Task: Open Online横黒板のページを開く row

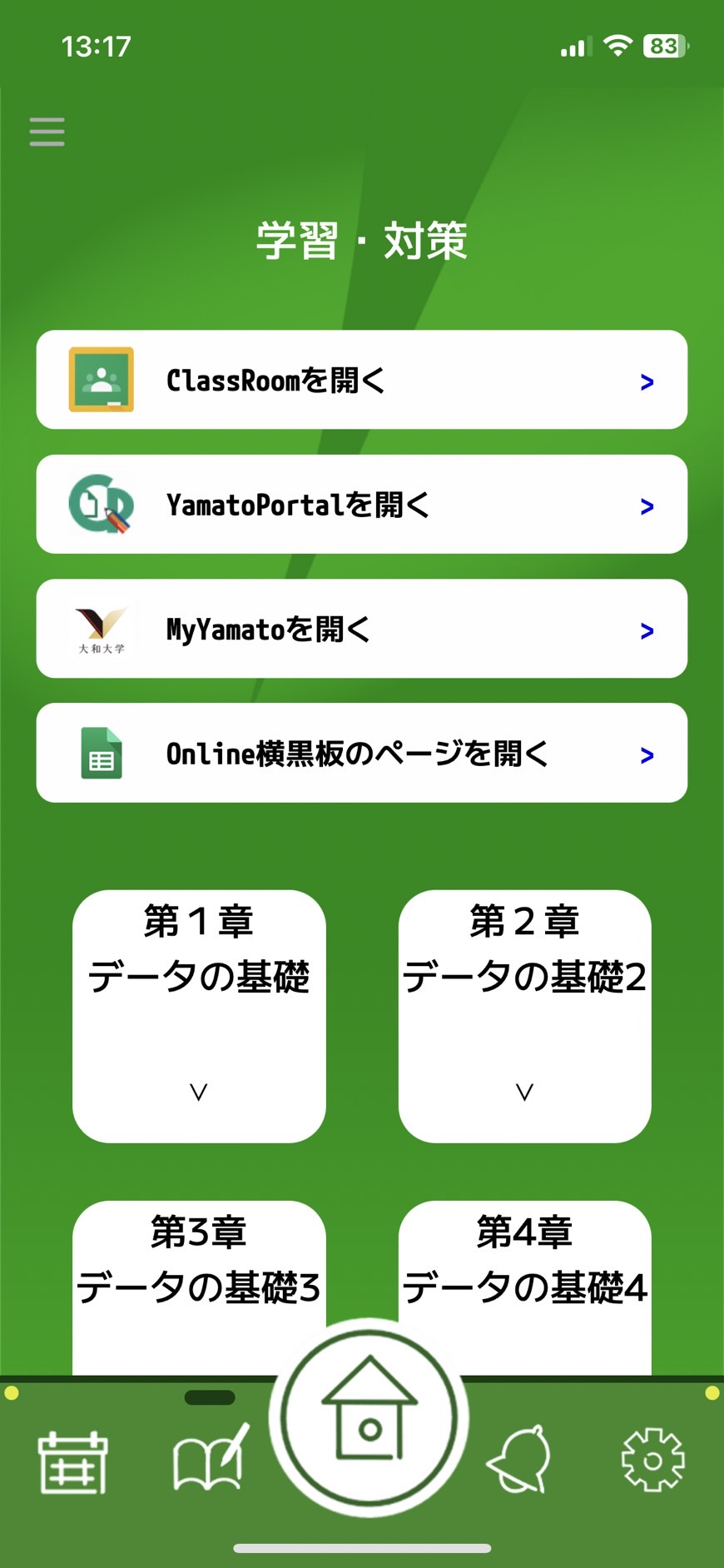Action: [x=362, y=753]
